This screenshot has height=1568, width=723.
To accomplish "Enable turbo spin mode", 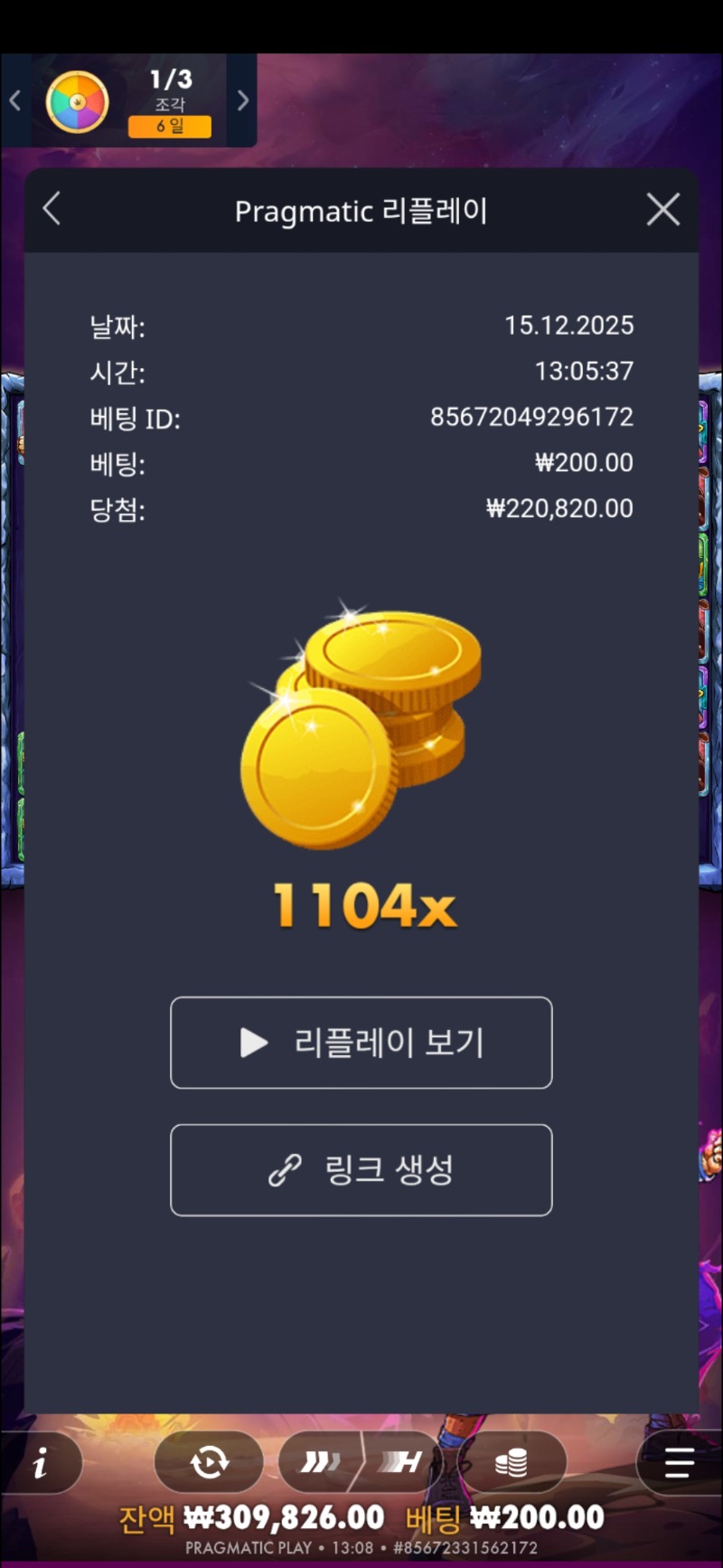I will [x=400, y=1462].
